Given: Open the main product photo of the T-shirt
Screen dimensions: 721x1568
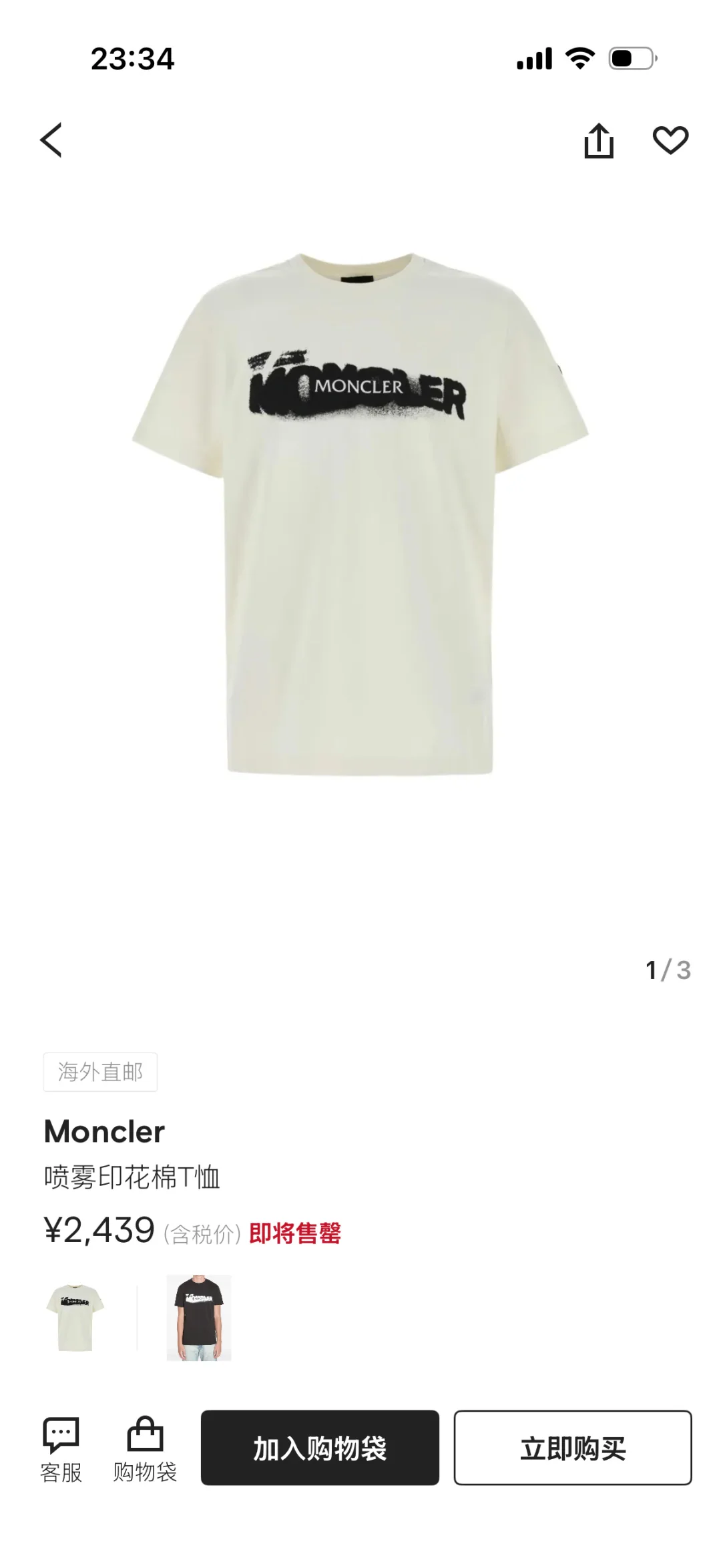Looking at the screenshot, I should pyautogui.click(x=360, y=514).
